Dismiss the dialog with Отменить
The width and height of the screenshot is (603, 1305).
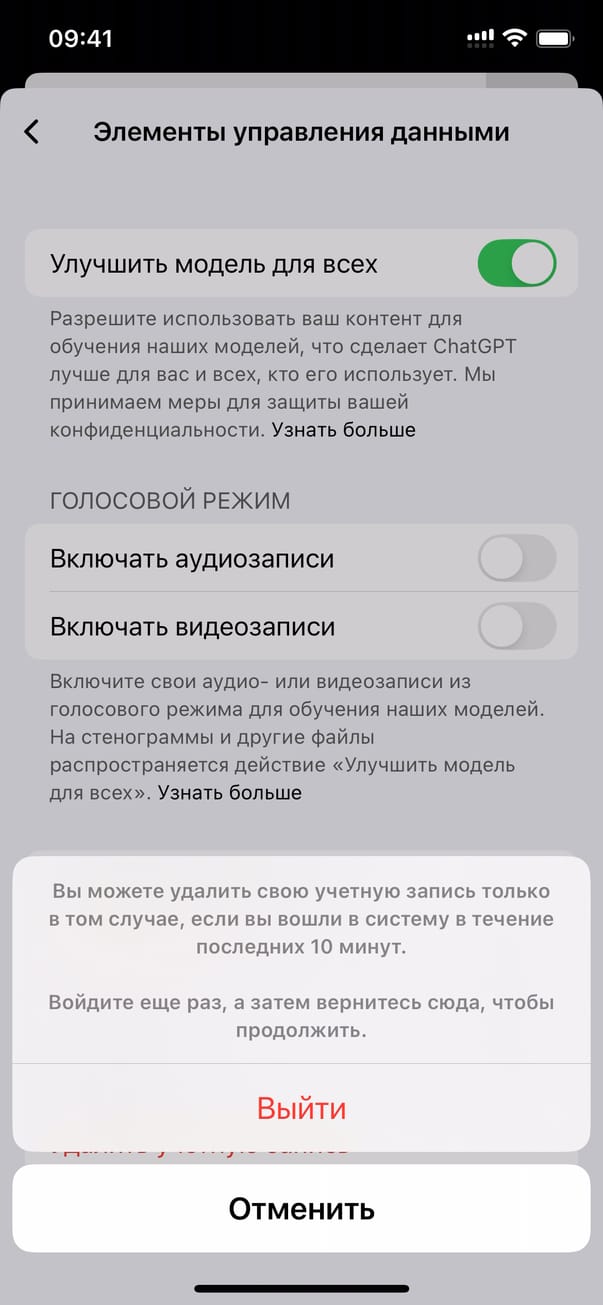tap(301, 1209)
